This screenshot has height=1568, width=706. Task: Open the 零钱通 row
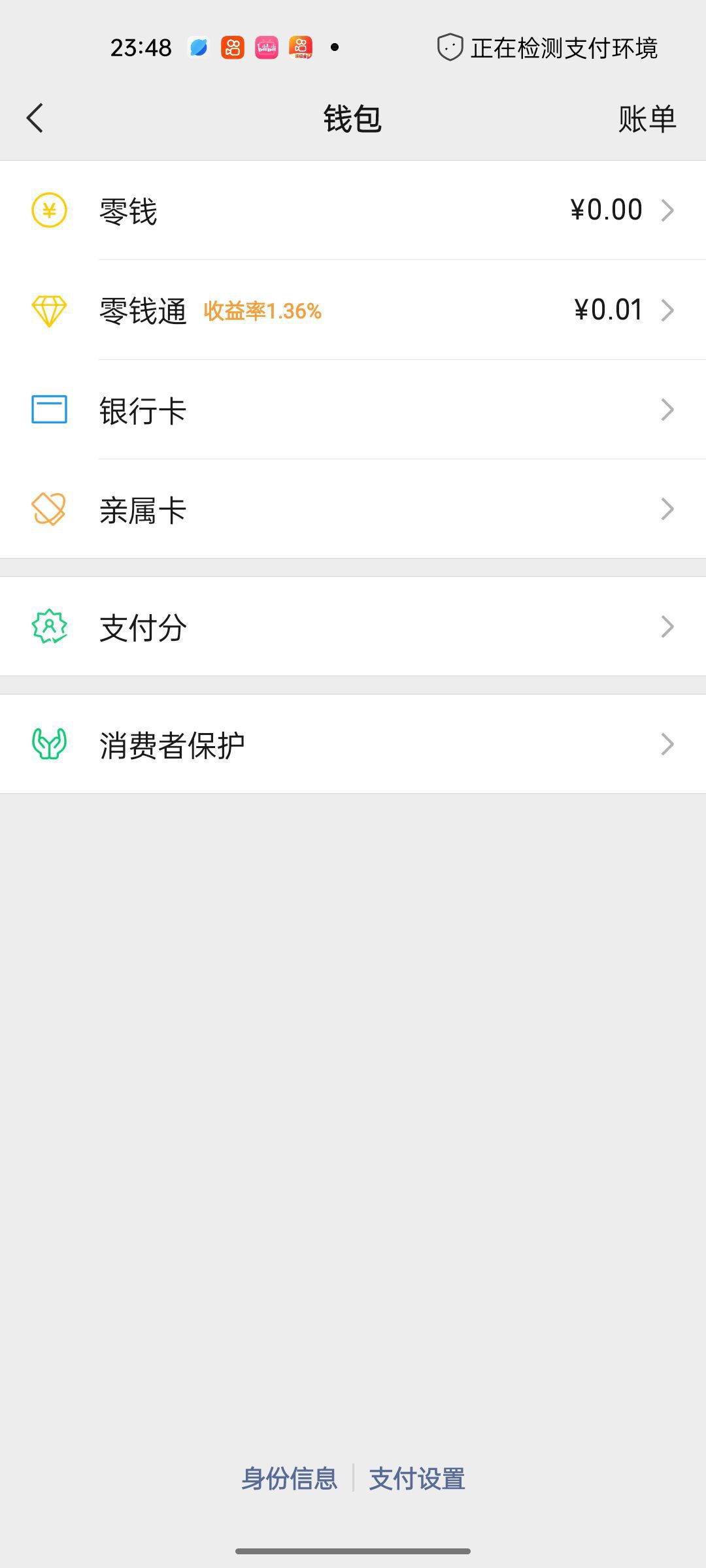(x=353, y=310)
